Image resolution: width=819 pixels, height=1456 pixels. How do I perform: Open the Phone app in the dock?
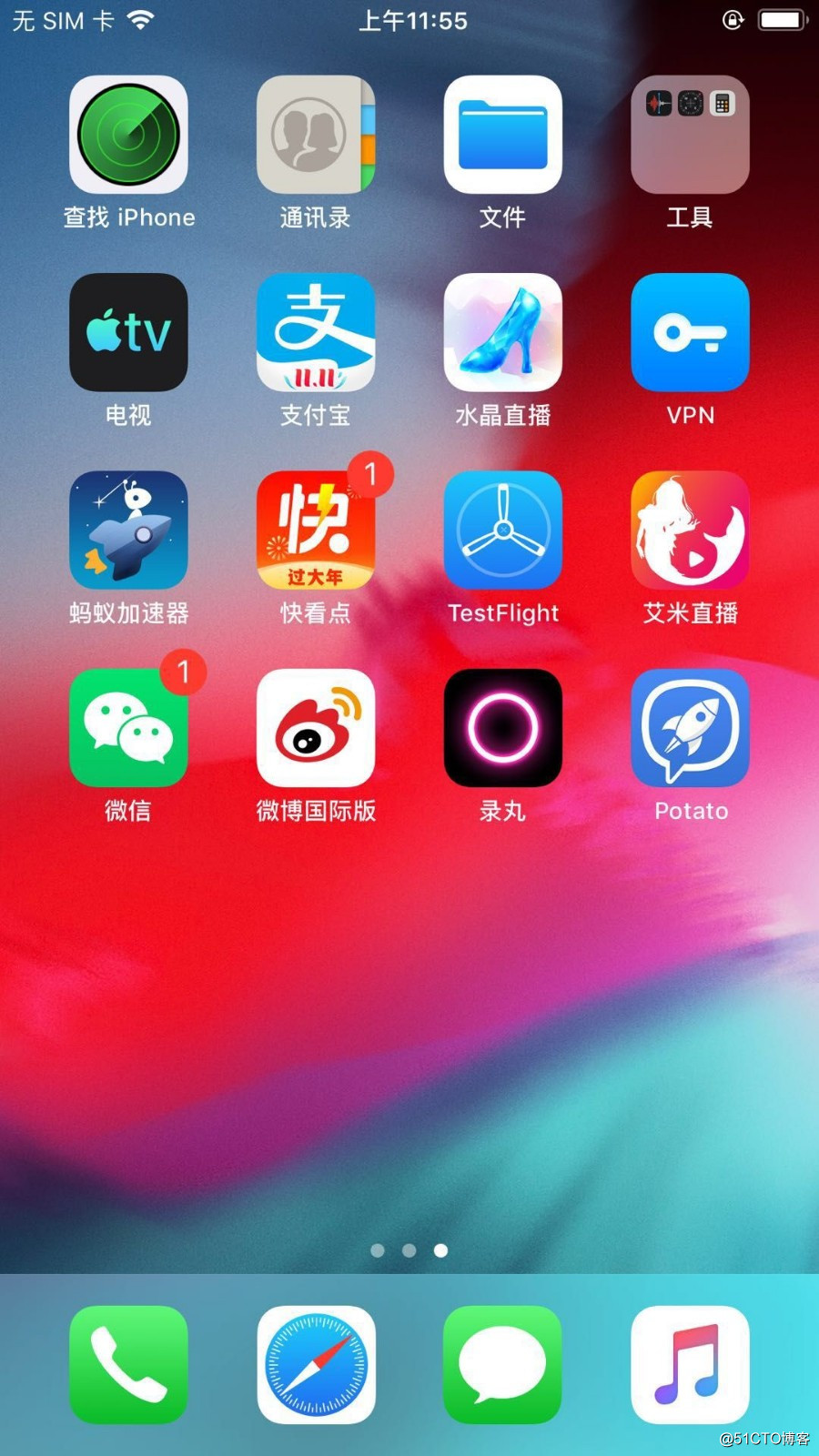[128, 1364]
